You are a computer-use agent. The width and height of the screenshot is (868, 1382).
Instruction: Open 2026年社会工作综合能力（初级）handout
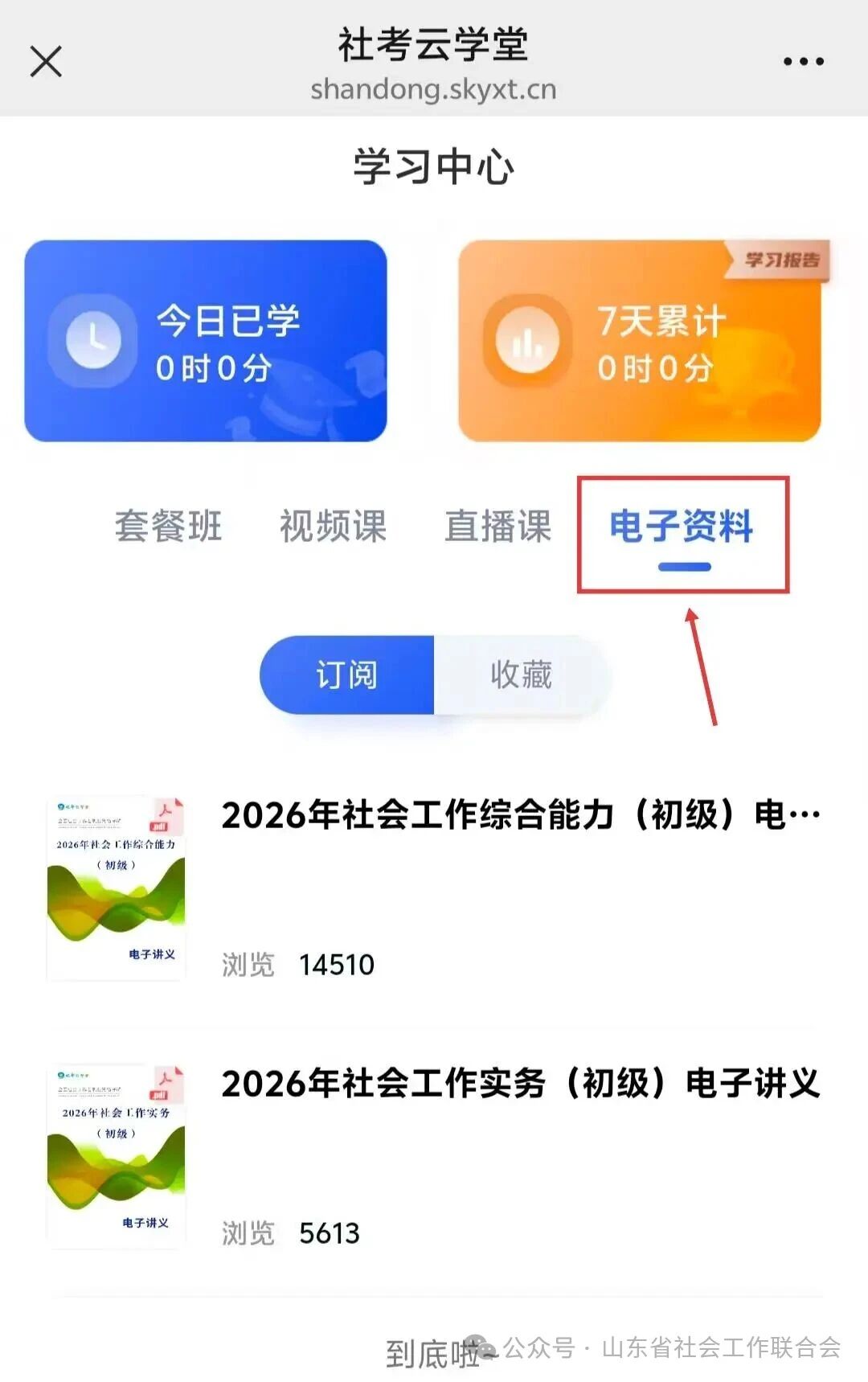click(519, 815)
